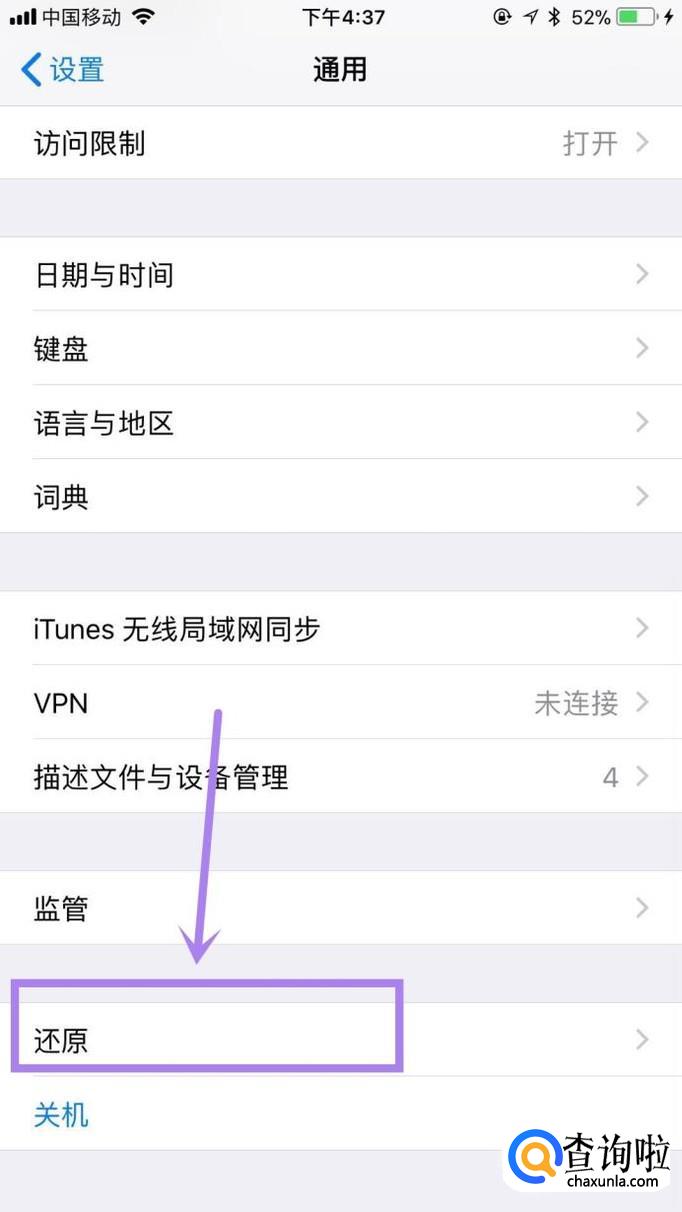Open 键盘 settings
Viewport: 682px width, 1212px height.
tap(340, 348)
